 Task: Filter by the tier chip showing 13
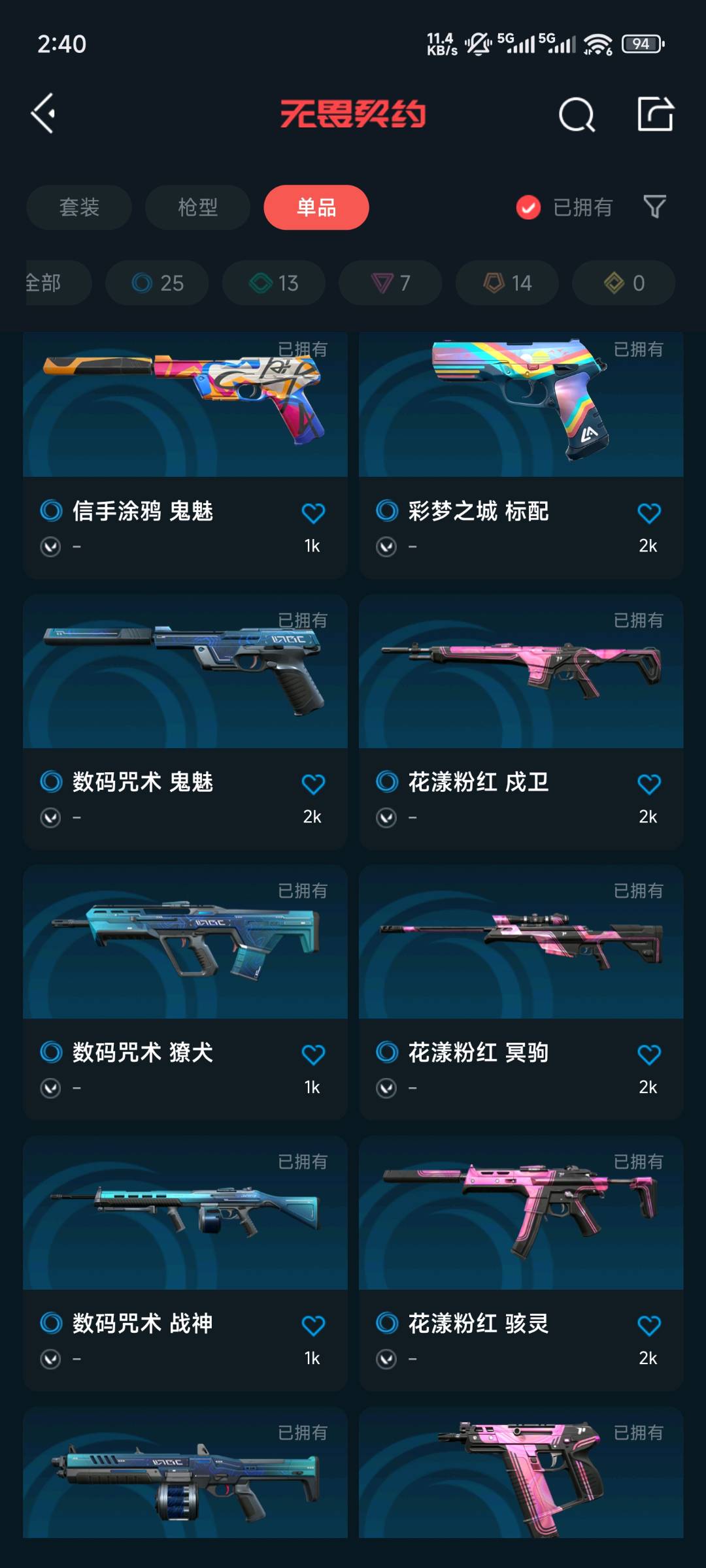tap(273, 283)
